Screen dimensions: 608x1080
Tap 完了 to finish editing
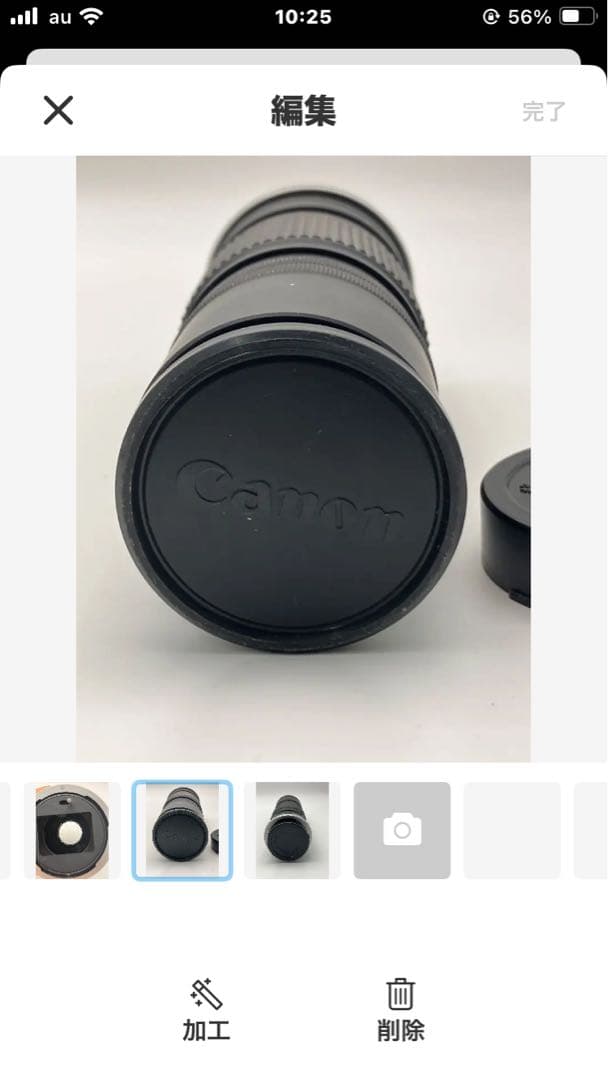(544, 111)
